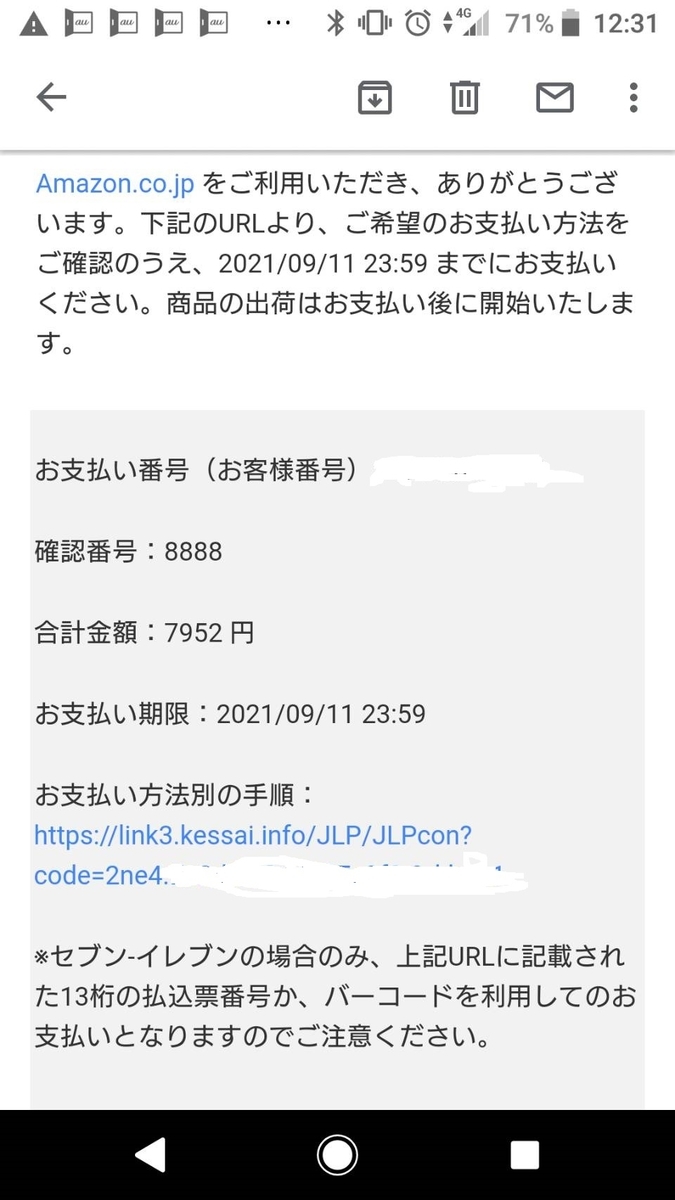
Task: Open recent apps from navigation bar
Action: click(x=525, y=1155)
